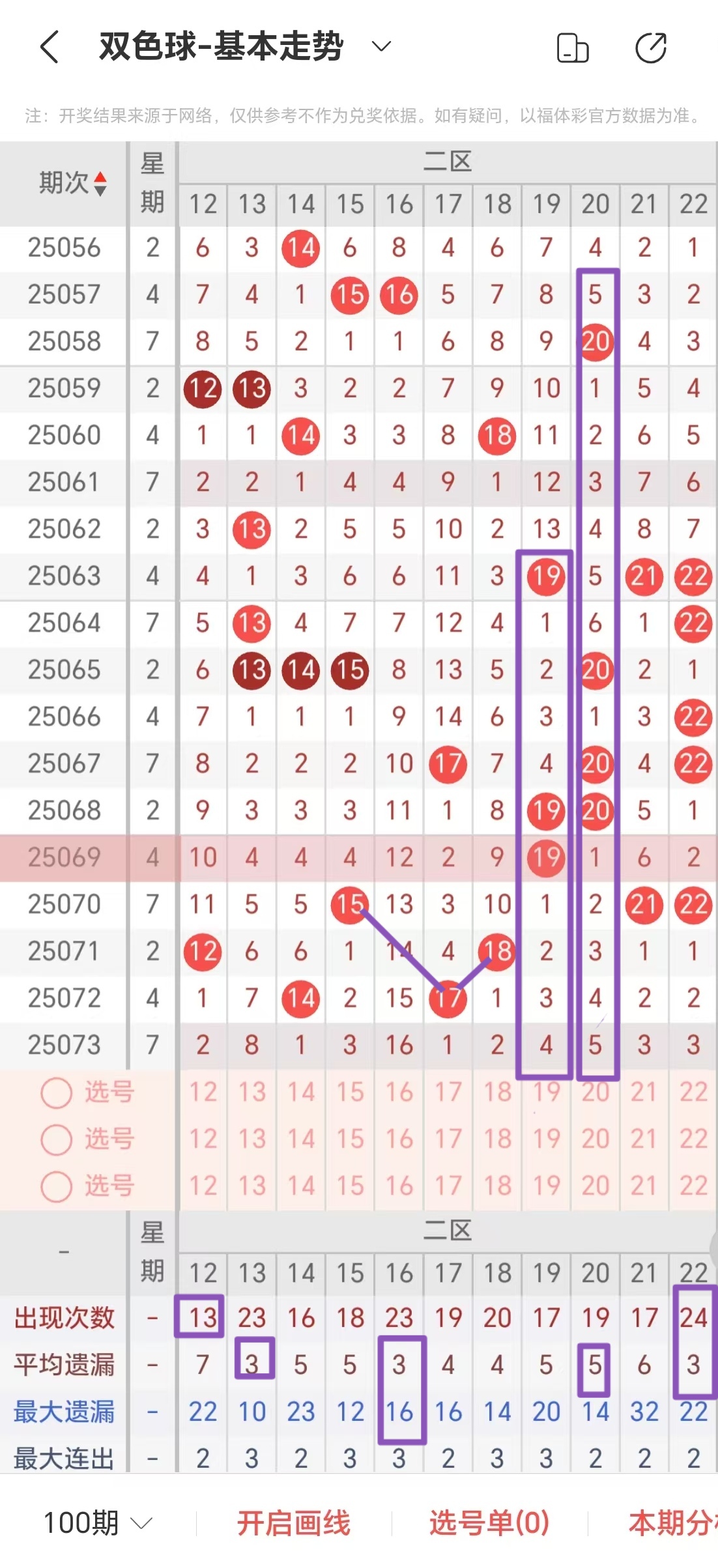Screen dimensions: 718x1568
Task: Enable 开启画线 line drawing
Action: [x=293, y=1523]
